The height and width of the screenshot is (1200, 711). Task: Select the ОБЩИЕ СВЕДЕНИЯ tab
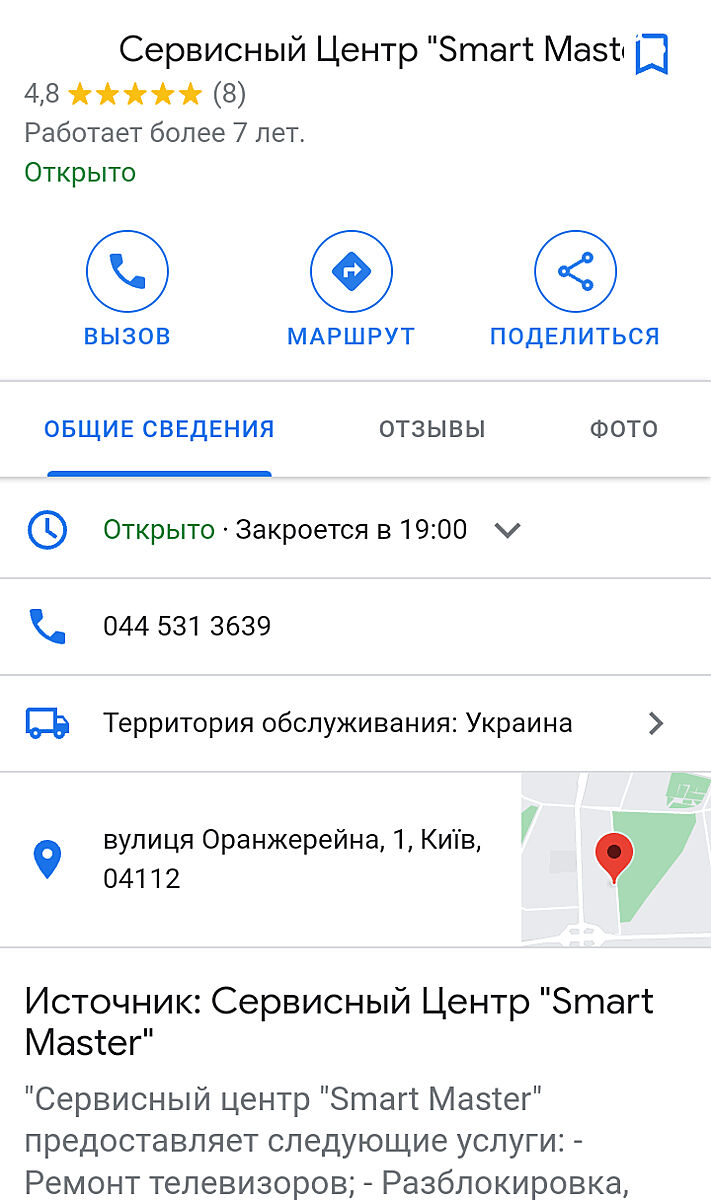(x=159, y=430)
